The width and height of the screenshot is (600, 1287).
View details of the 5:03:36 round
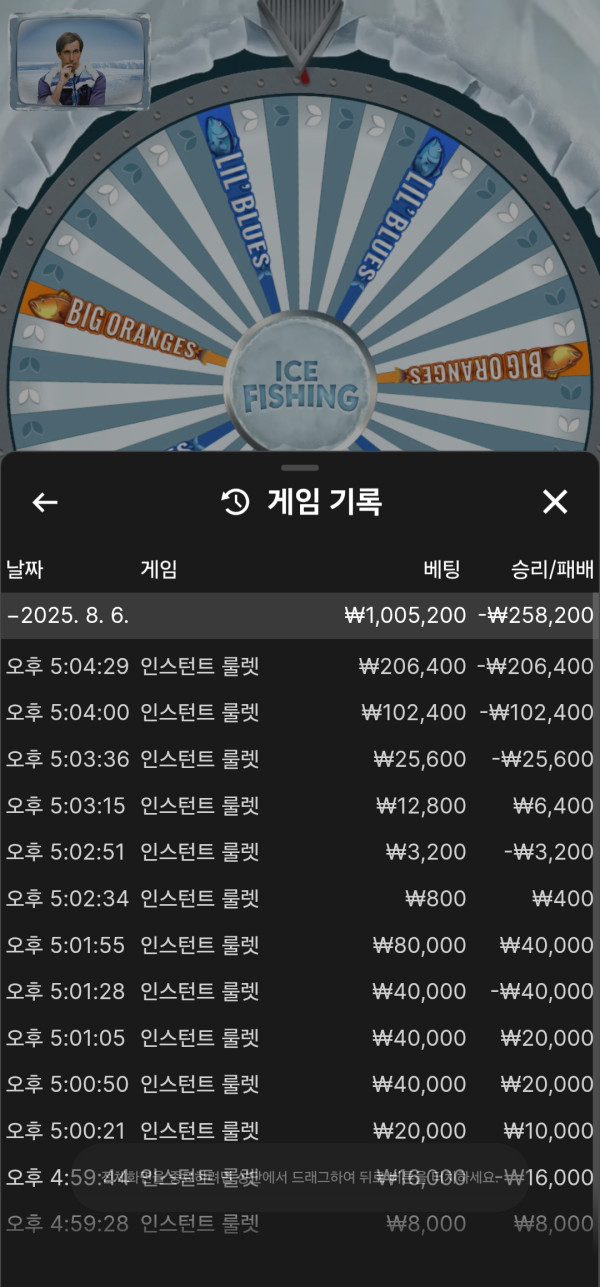click(300, 759)
